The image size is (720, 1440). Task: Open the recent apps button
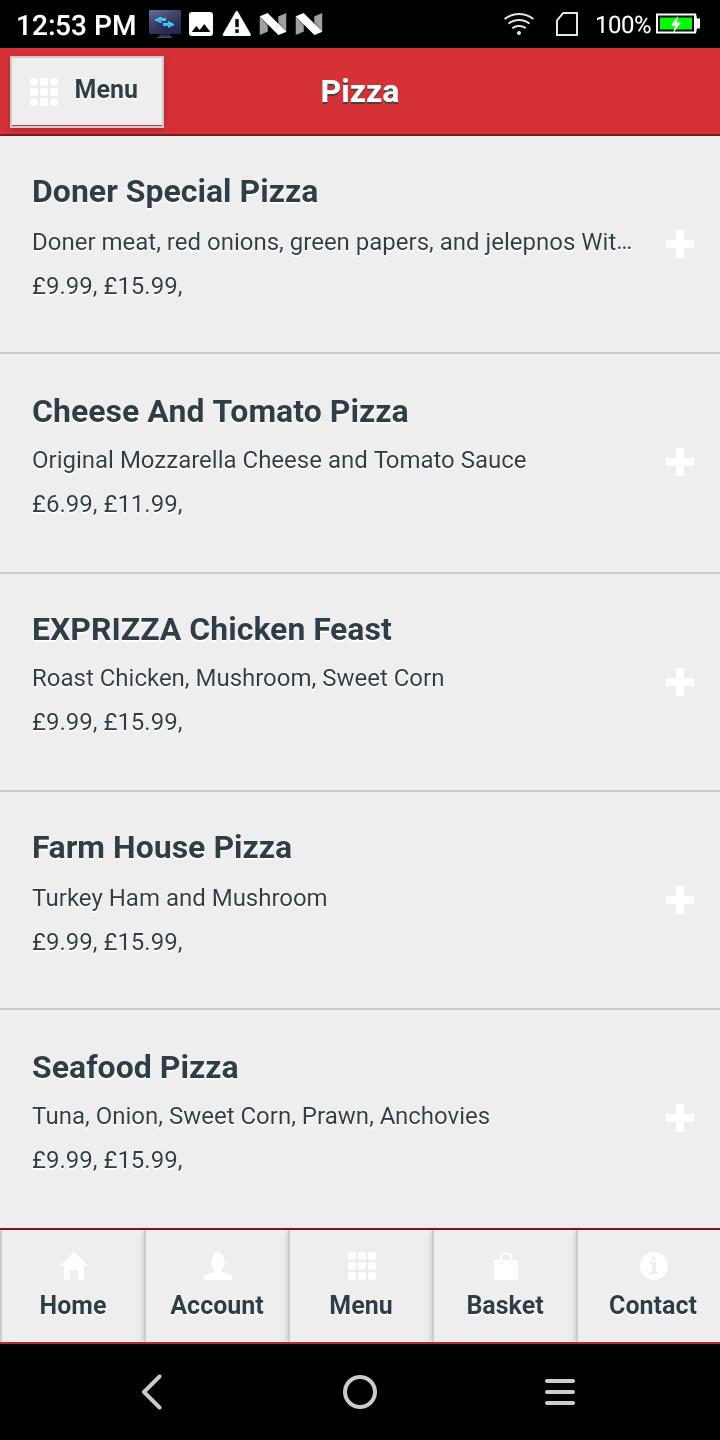click(x=560, y=1392)
